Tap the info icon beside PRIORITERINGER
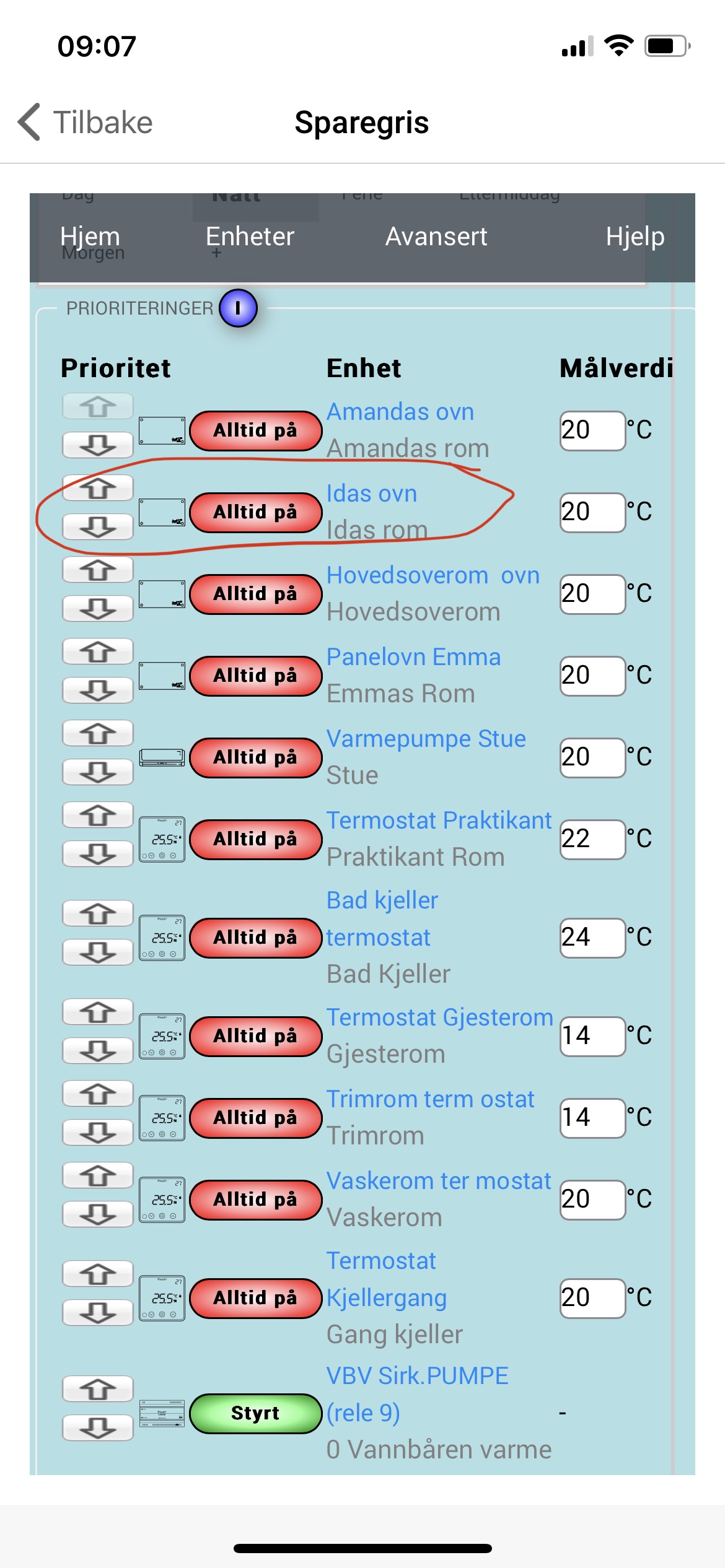 coord(238,308)
